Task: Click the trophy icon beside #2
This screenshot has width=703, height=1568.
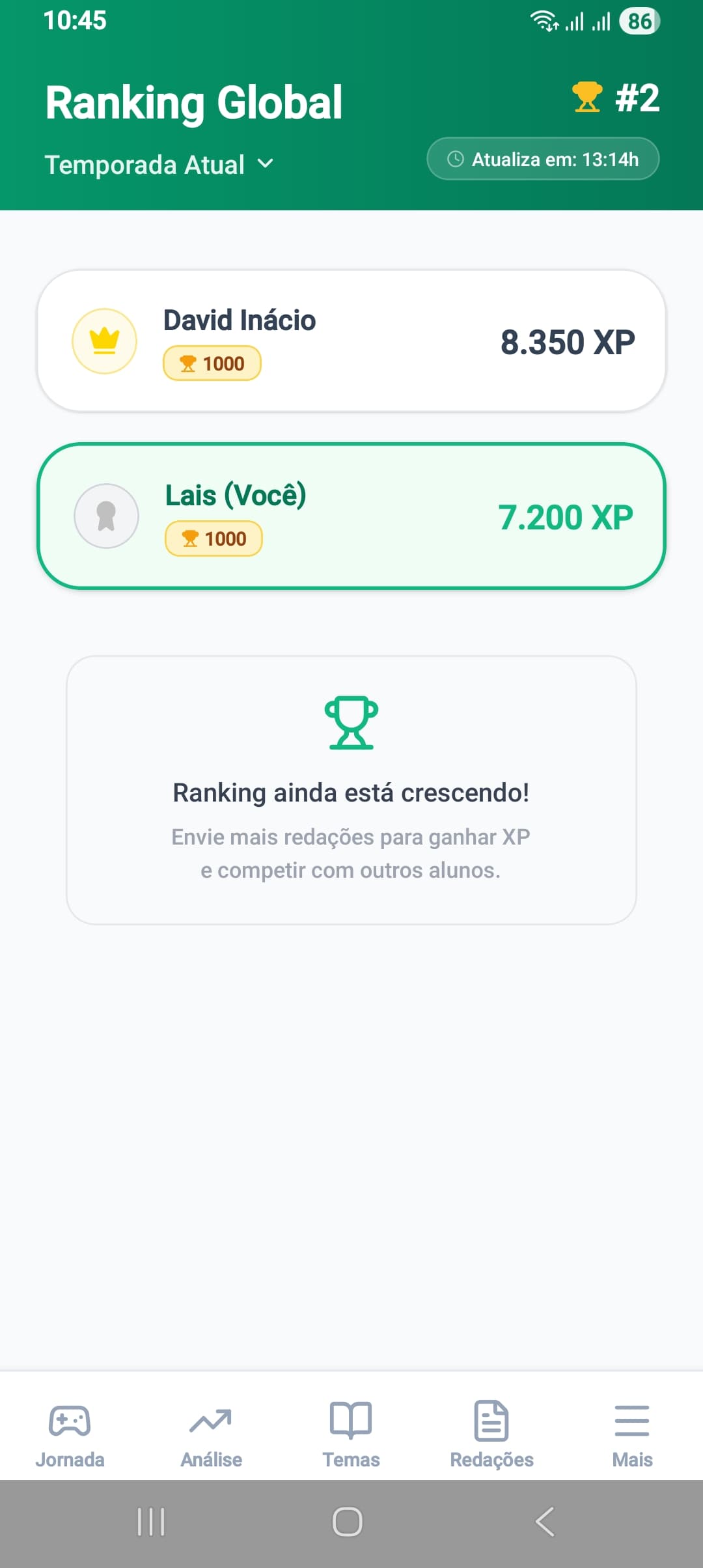Action: pos(586,98)
